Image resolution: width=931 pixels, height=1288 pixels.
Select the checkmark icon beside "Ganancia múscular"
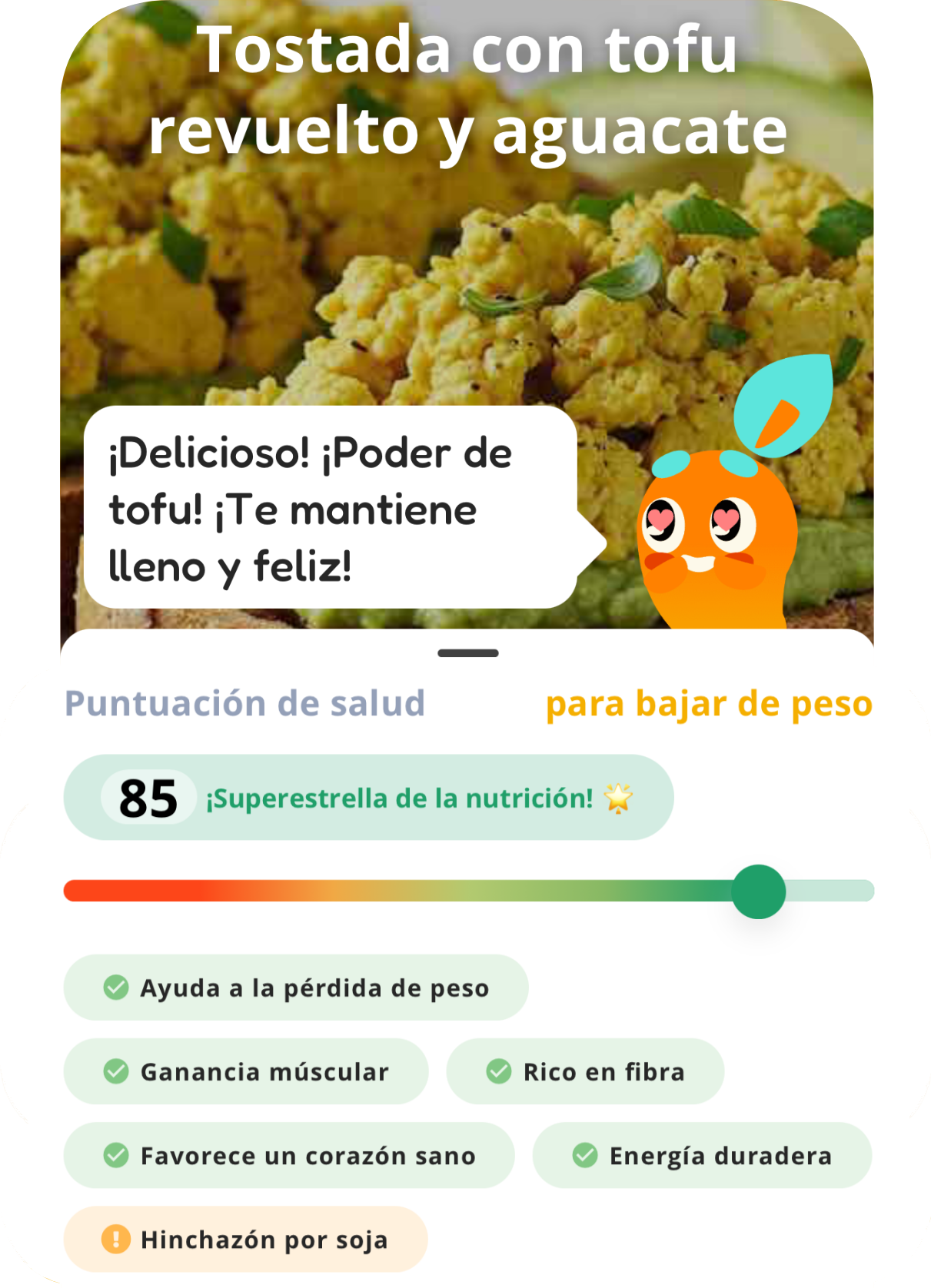(x=116, y=1071)
